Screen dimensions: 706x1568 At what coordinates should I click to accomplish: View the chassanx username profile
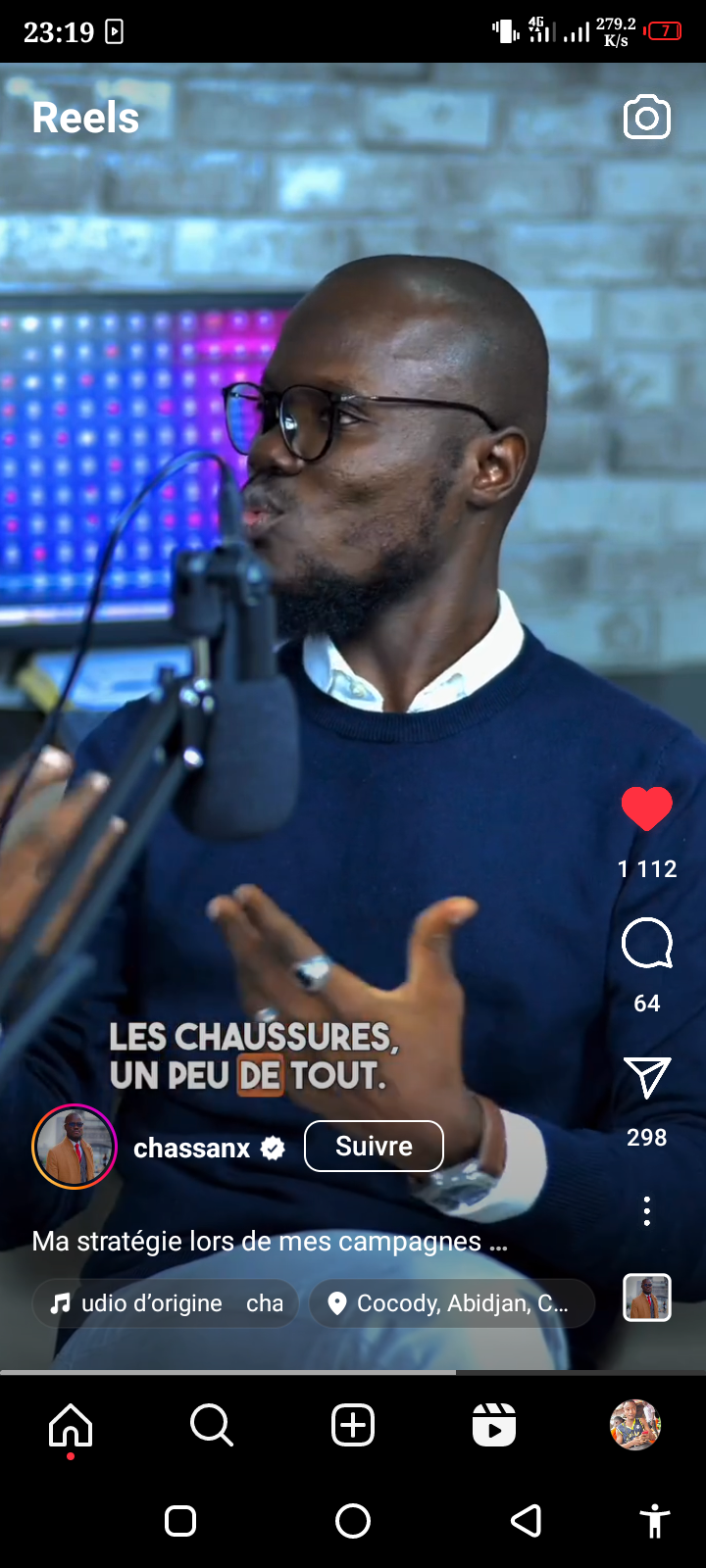click(x=192, y=1148)
